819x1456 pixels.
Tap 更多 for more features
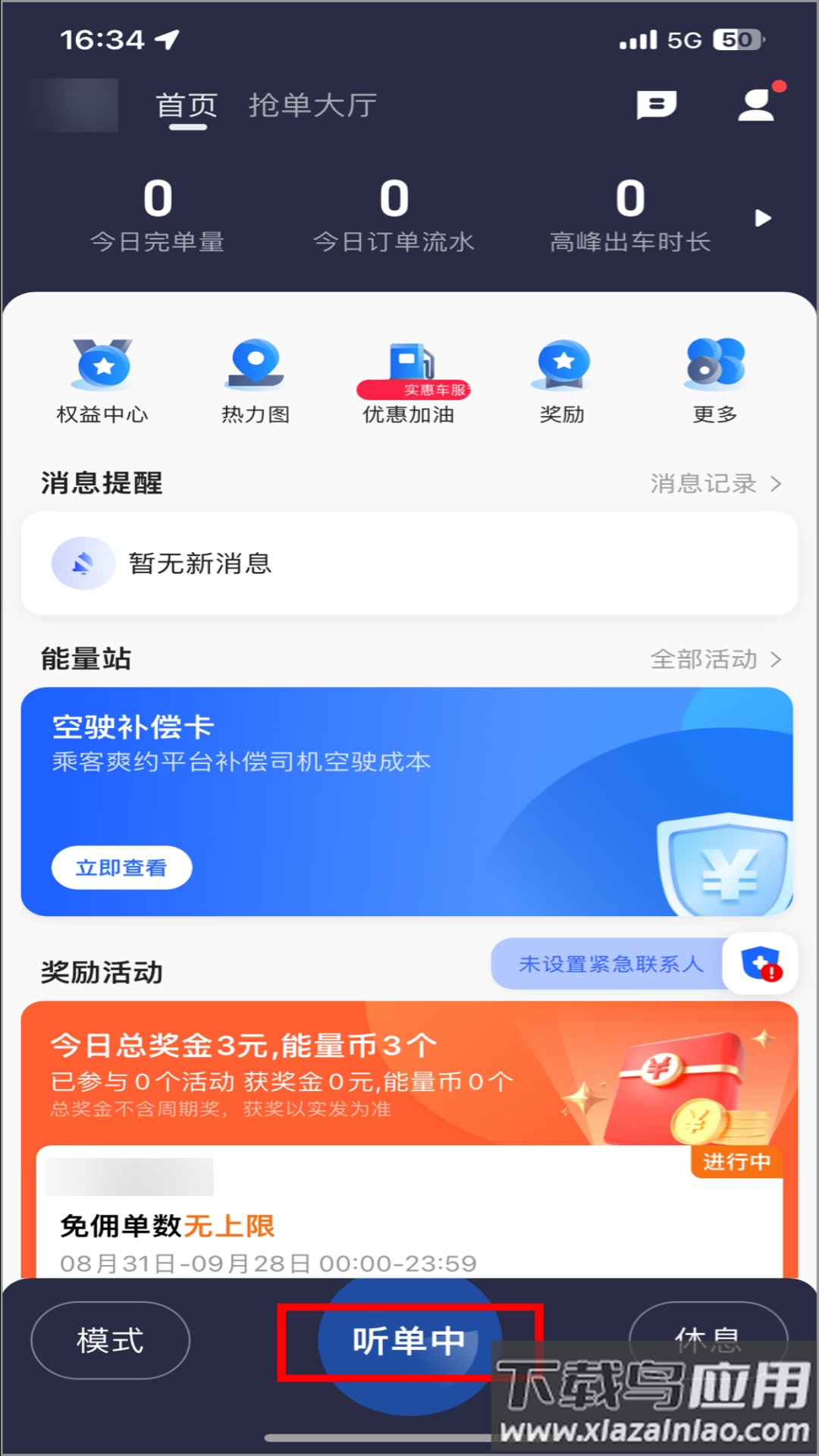click(x=715, y=381)
